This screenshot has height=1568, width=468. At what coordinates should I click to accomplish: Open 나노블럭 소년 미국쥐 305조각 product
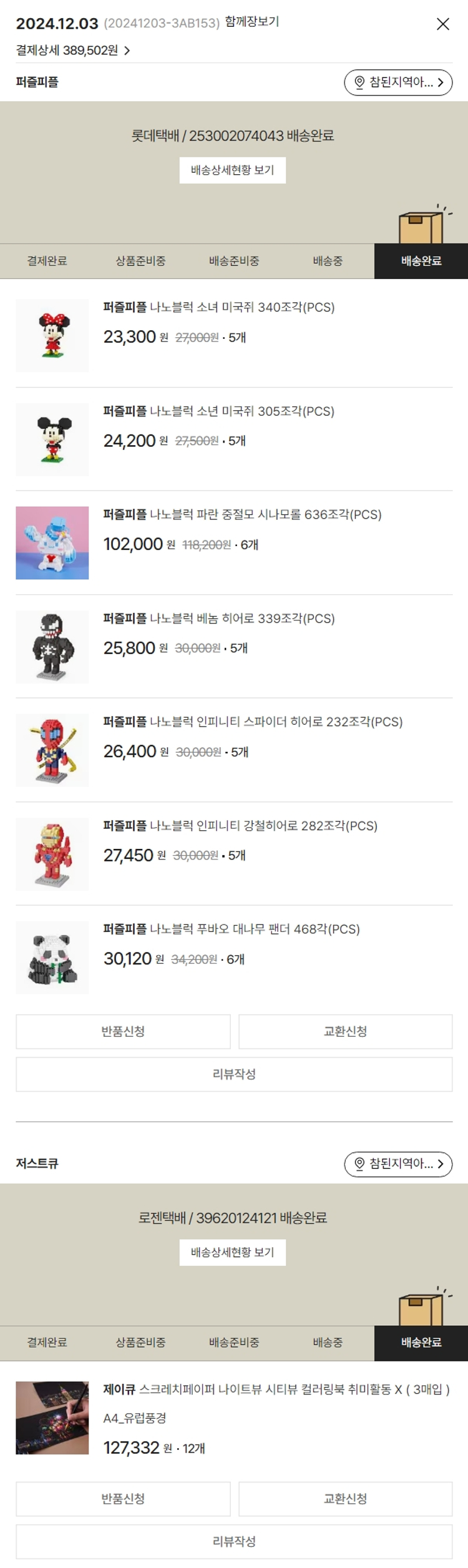pos(219,411)
